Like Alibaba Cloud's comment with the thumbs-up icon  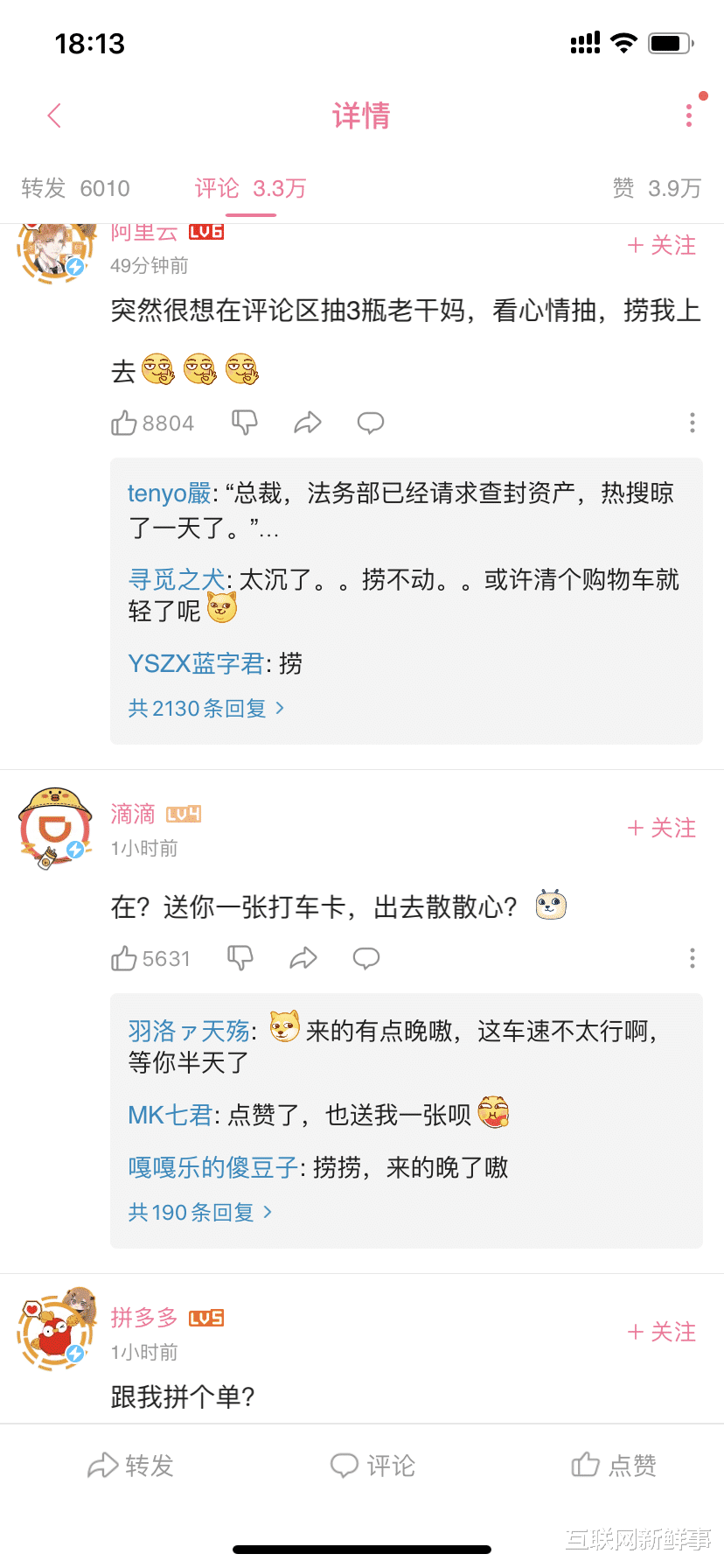(124, 423)
